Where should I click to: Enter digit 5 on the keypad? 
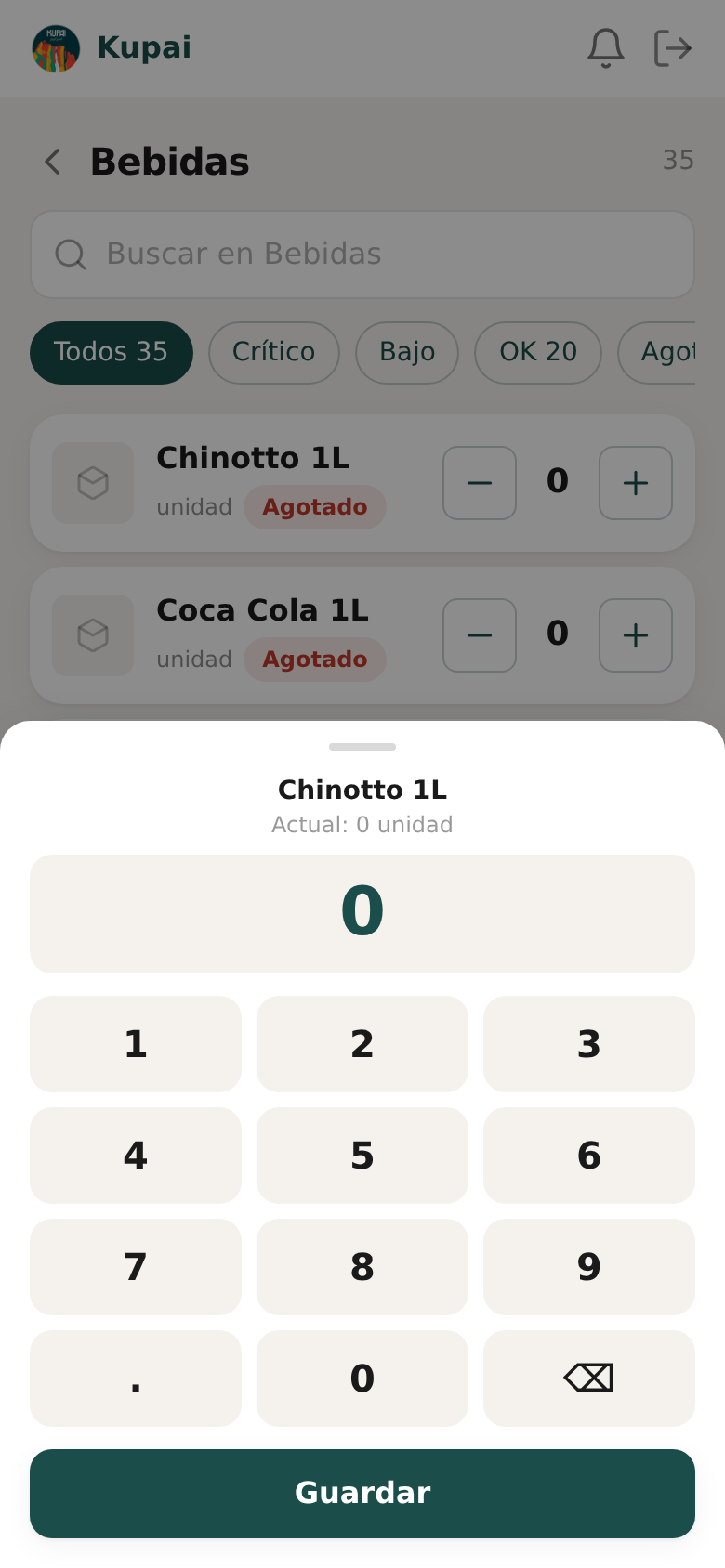click(362, 1156)
